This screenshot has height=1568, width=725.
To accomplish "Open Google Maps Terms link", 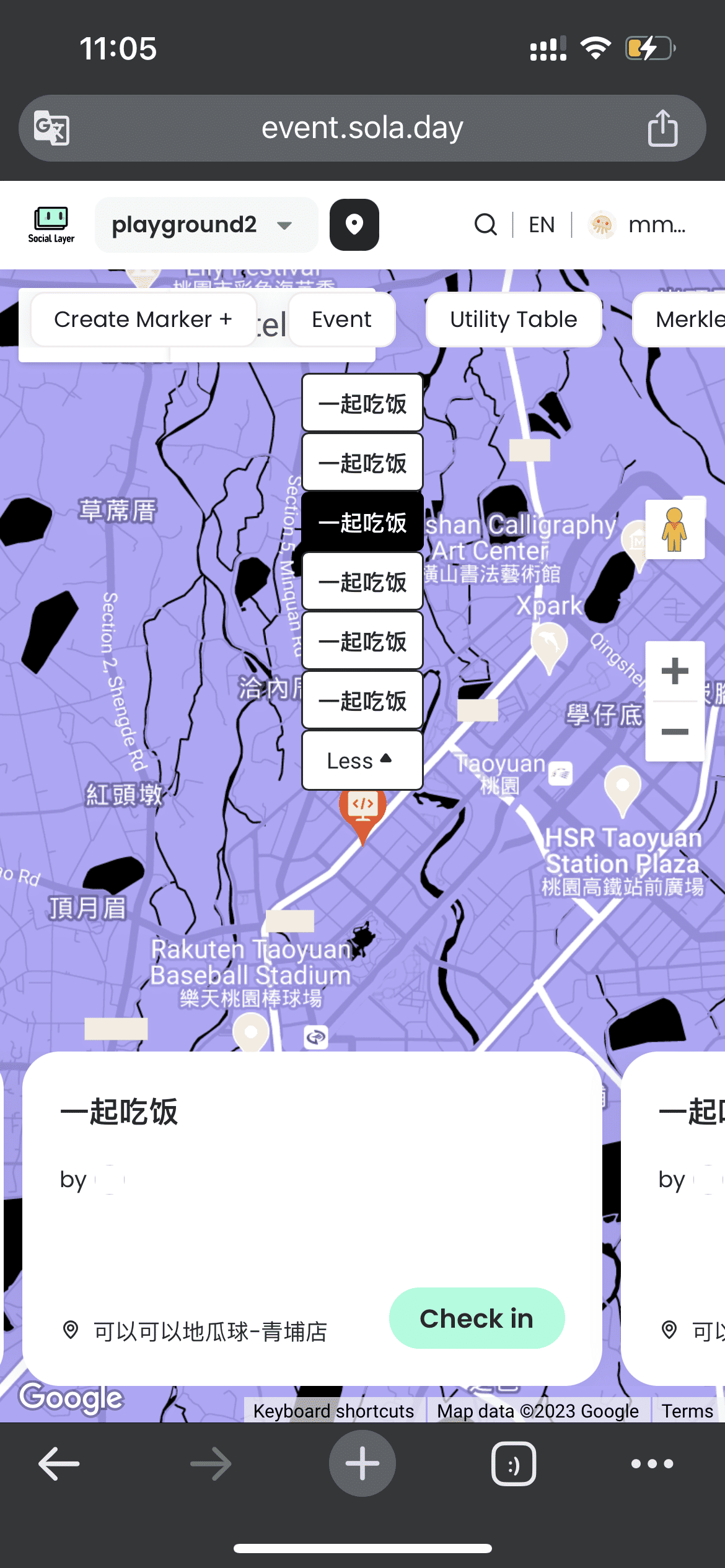I will click(687, 1411).
